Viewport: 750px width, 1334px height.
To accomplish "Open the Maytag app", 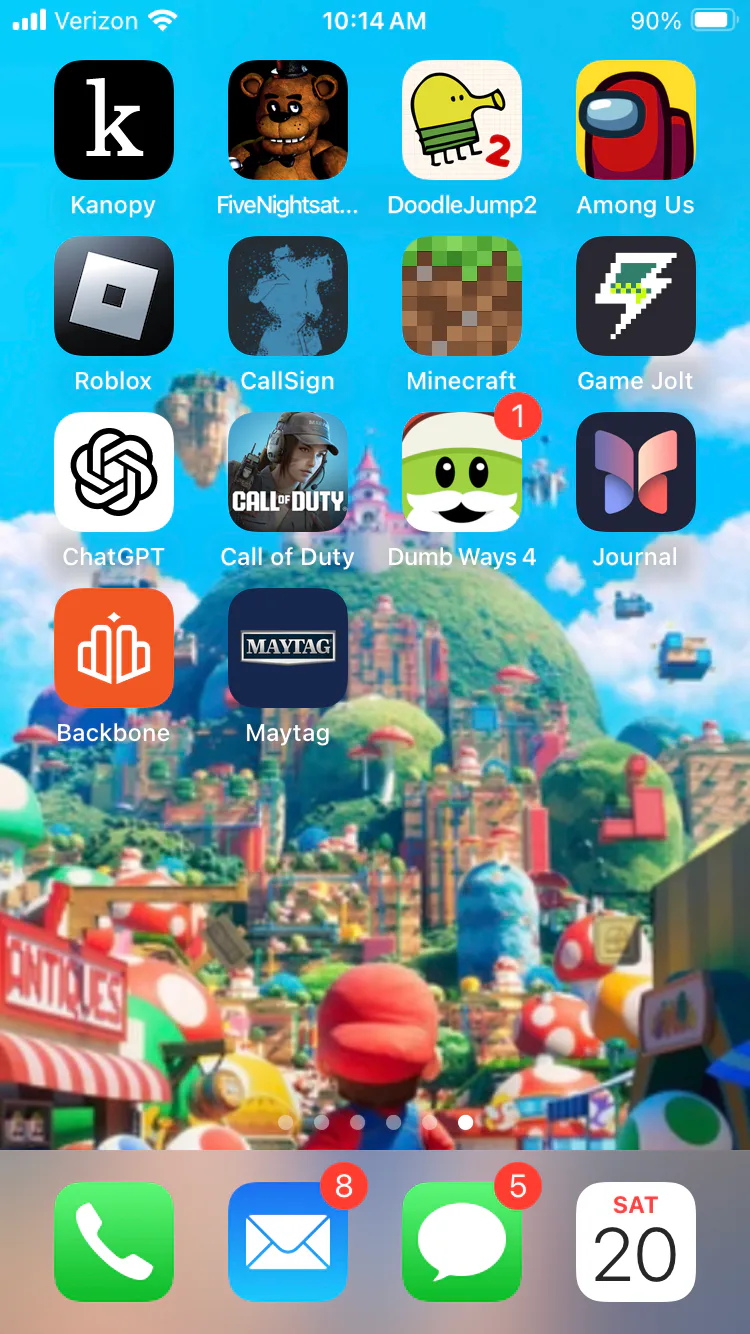I will point(288,648).
